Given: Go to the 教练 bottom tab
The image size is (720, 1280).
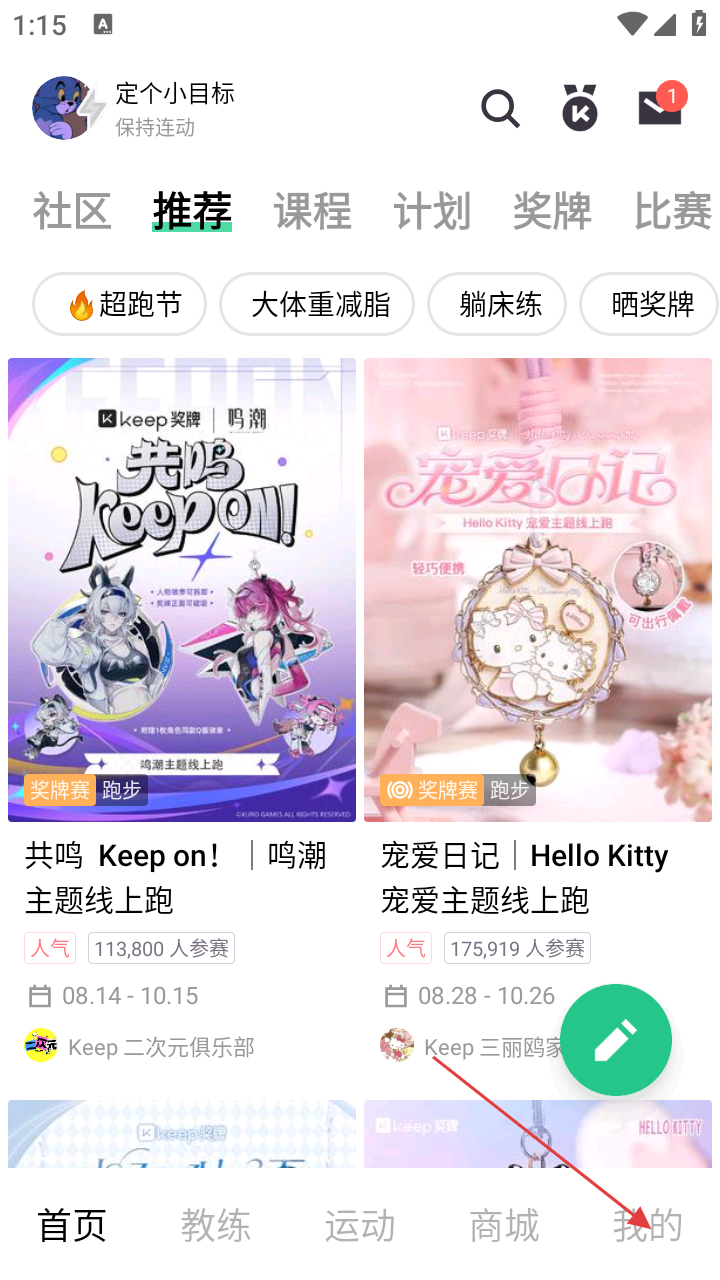Looking at the screenshot, I should point(216,1226).
